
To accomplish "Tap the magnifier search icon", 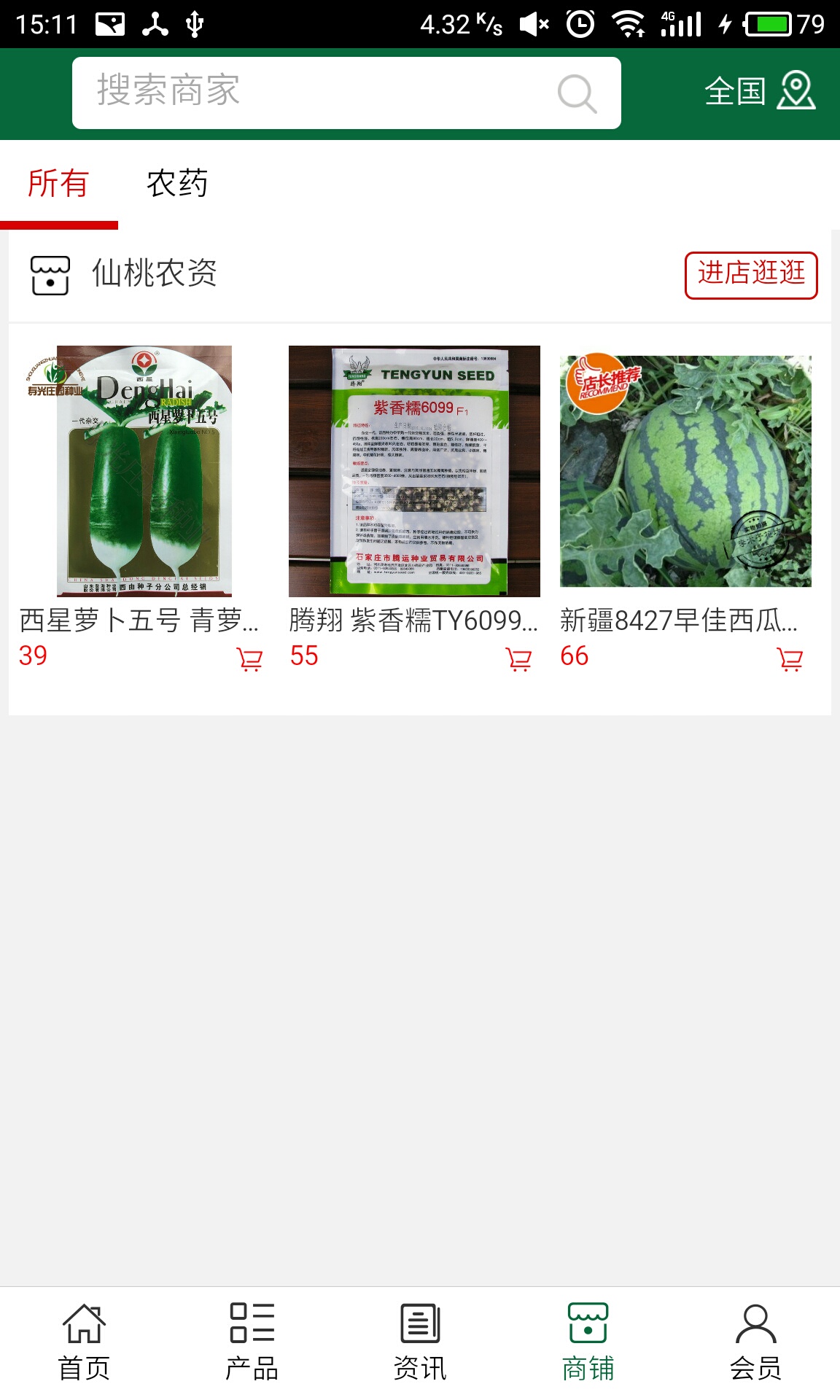I will pos(577,94).
